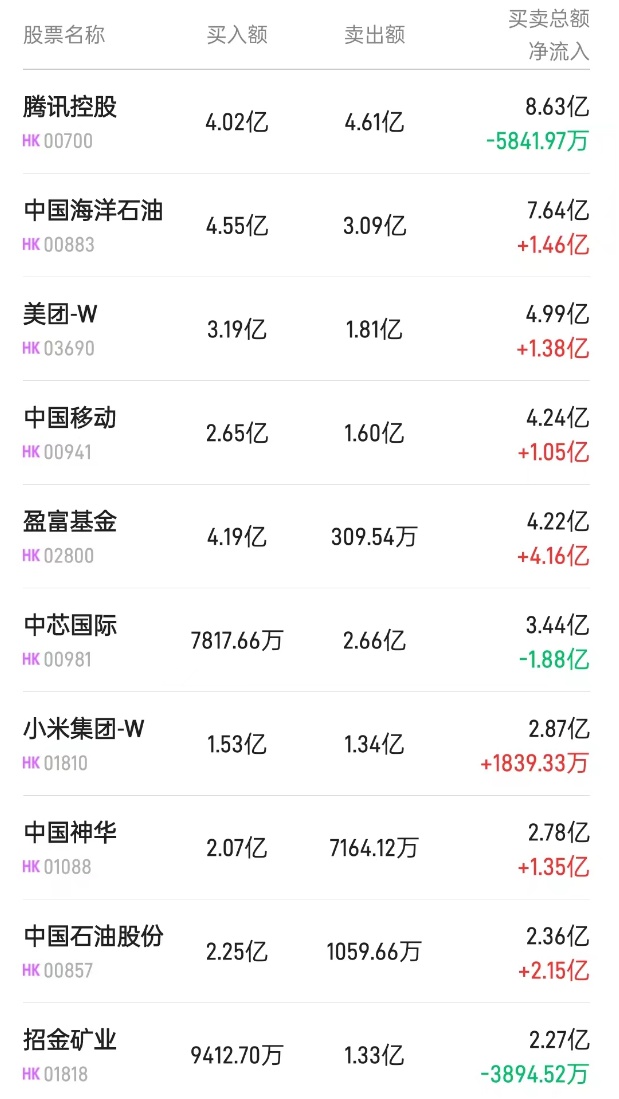Open the 美团-W stock row
Viewport: 619px width, 1099px height.
pyautogui.click(x=60, y=315)
